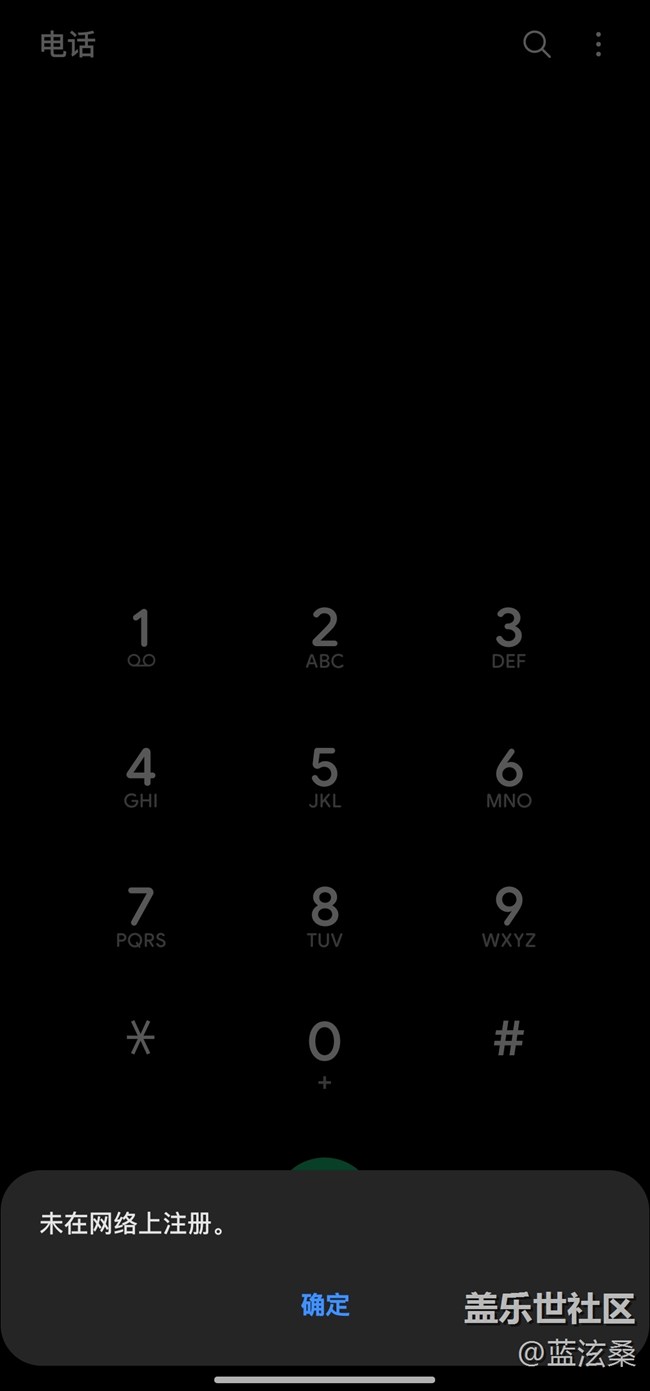Enter digit 5 JKL
The image size is (650, 1391).
[325, 778]
